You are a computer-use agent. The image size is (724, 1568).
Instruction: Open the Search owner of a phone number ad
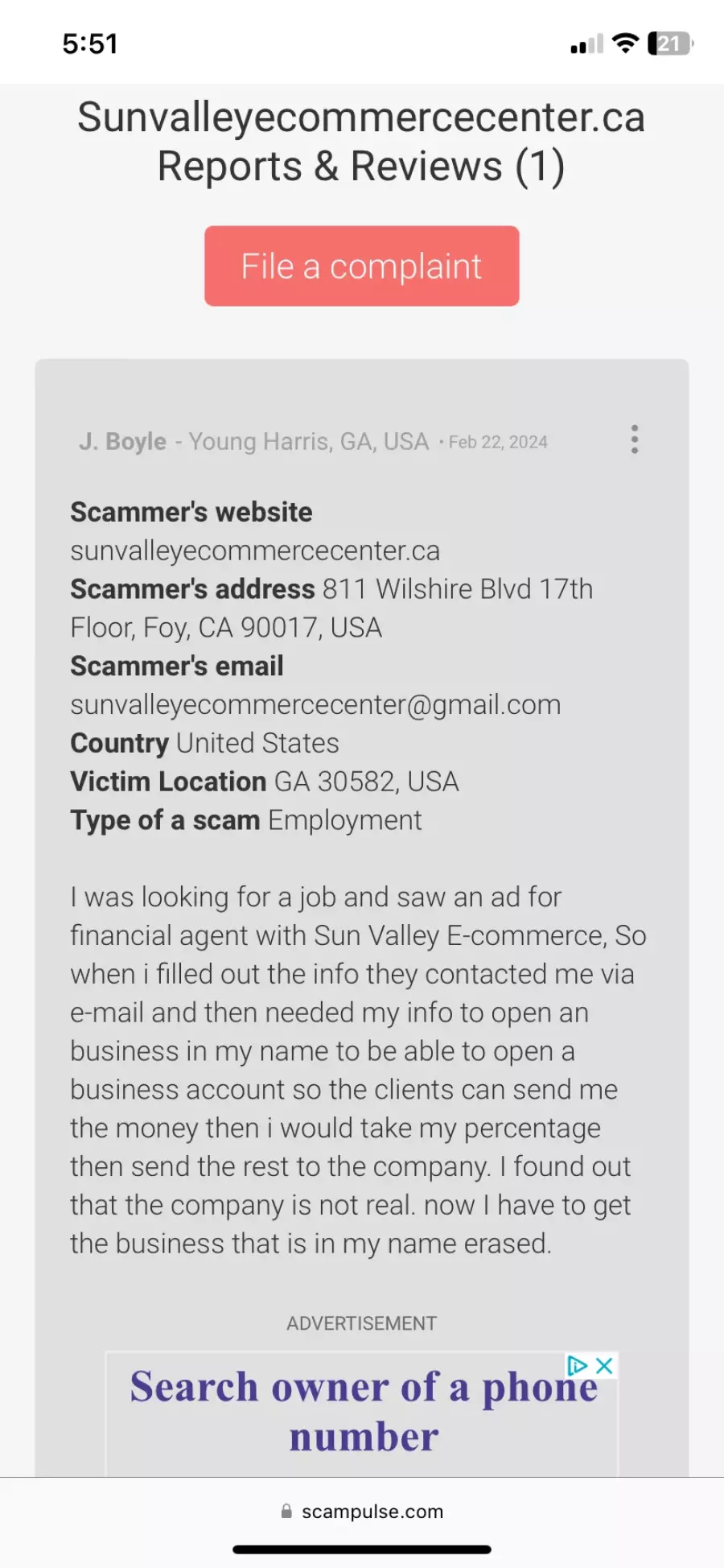pyautogui.click(x=364, y=1412)
